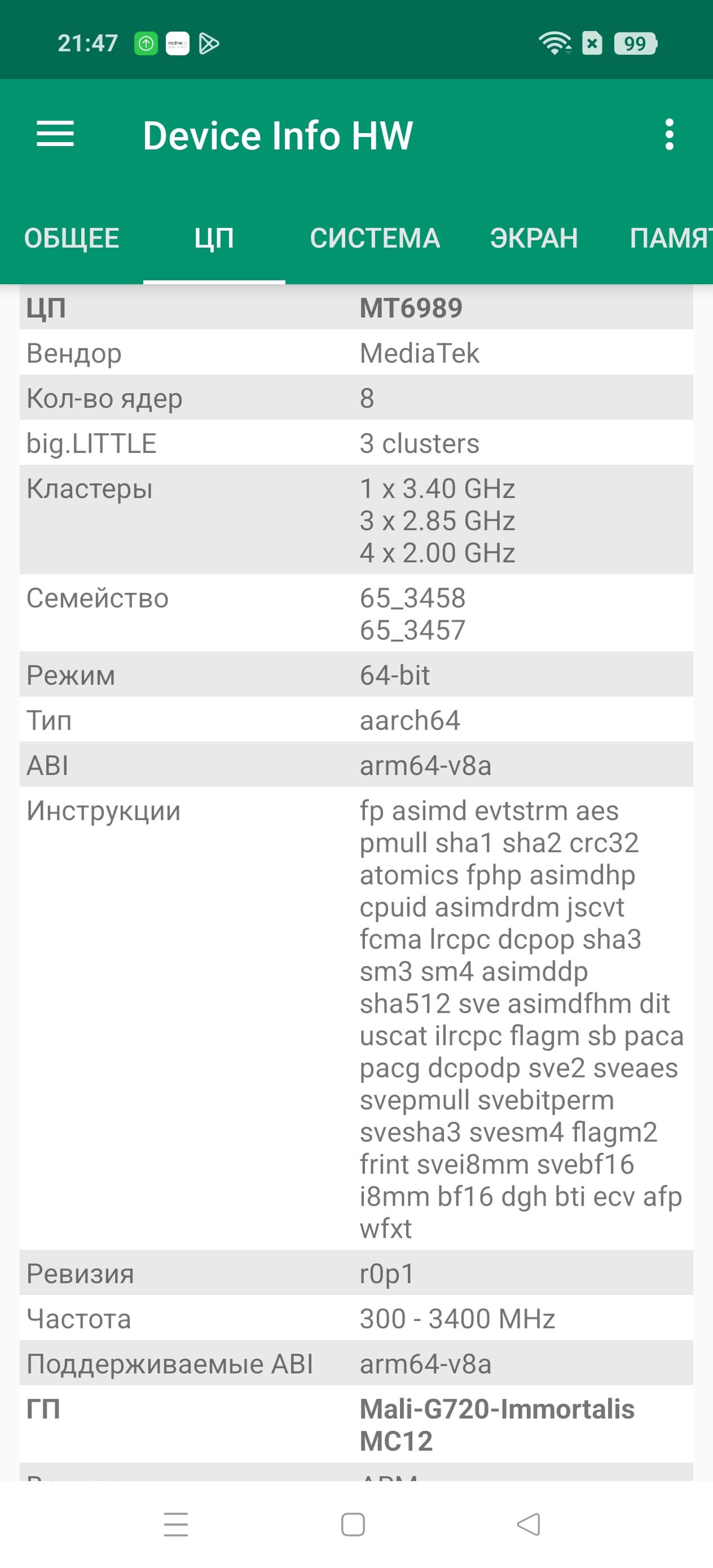Open the three-dot overflow menu

pos(669,135)
